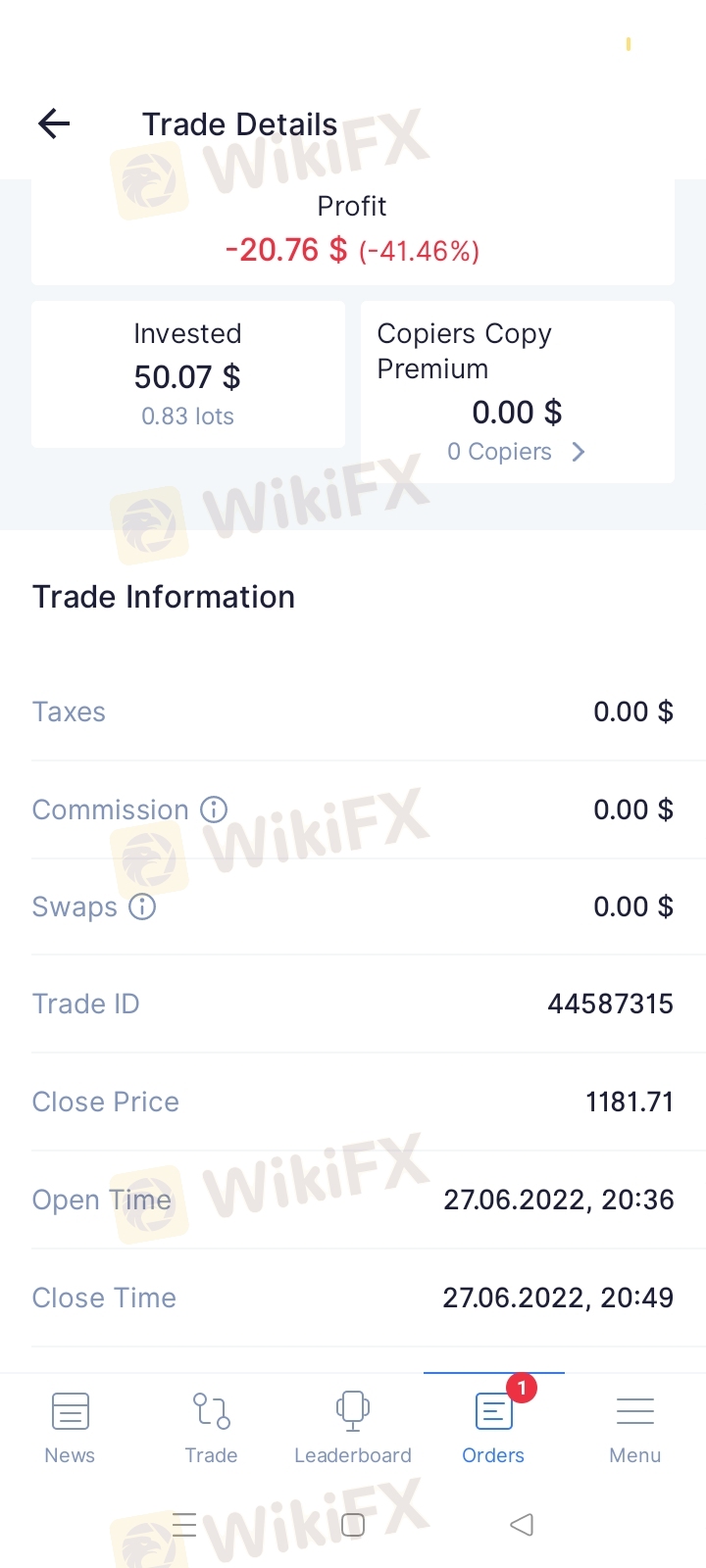Go back from Trade Details

click(x=54, y=123)
